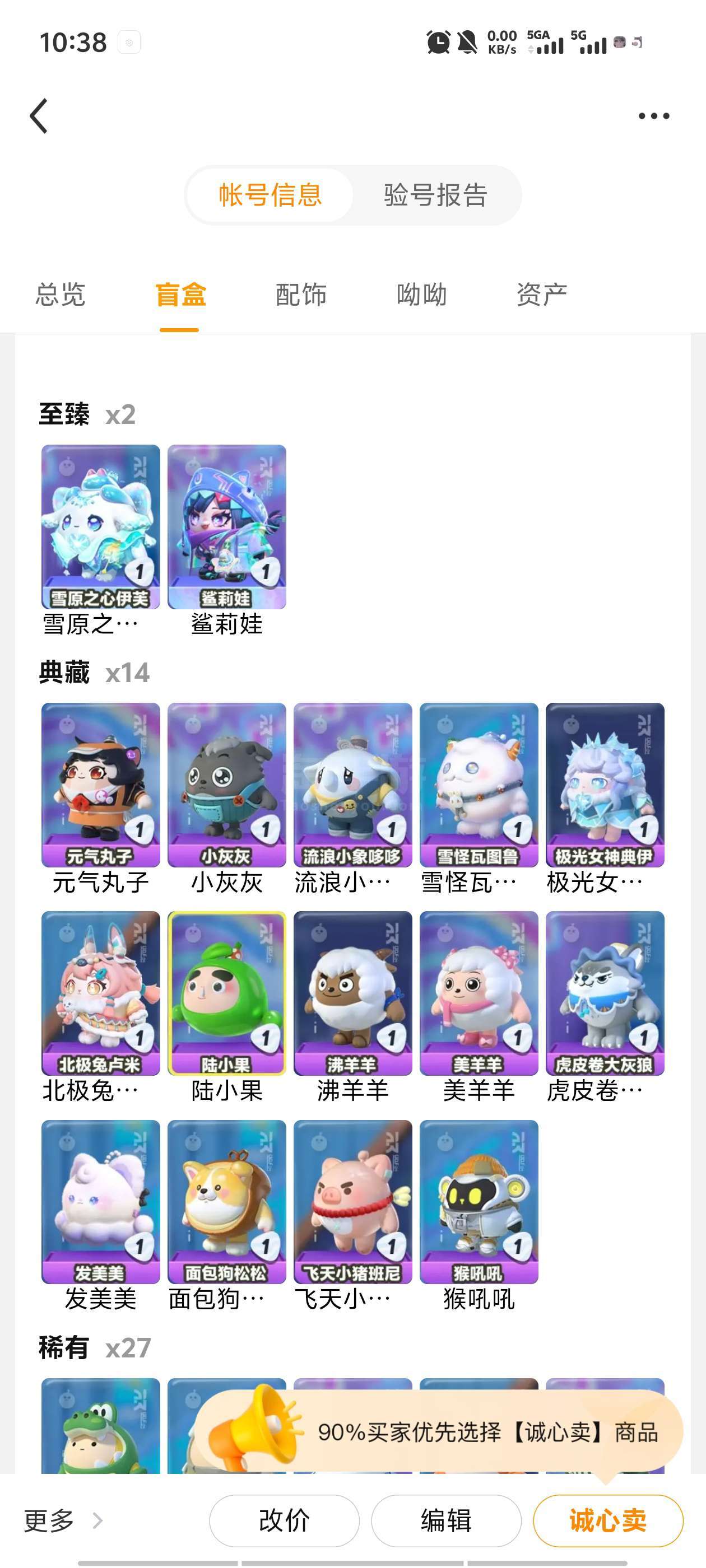Tap the 编辑 button

447,1520
